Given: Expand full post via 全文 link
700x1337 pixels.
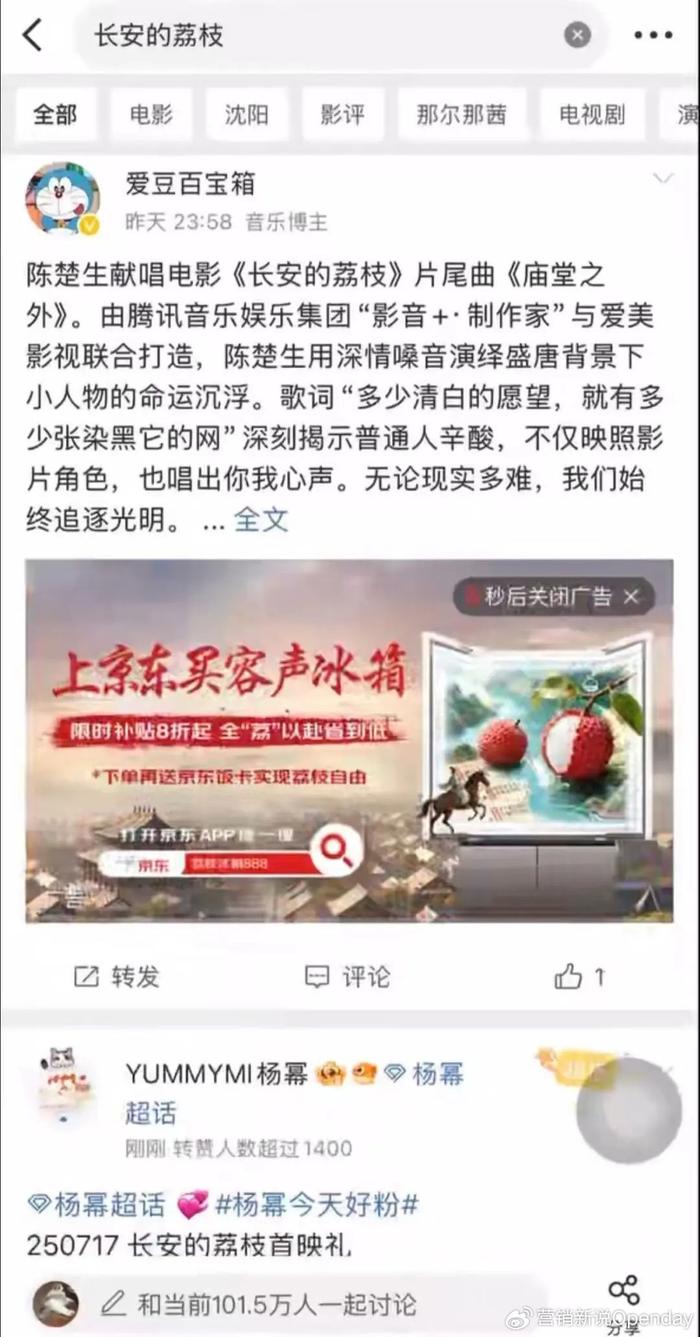Looking at the screenshot, I should tap(261, 519).
